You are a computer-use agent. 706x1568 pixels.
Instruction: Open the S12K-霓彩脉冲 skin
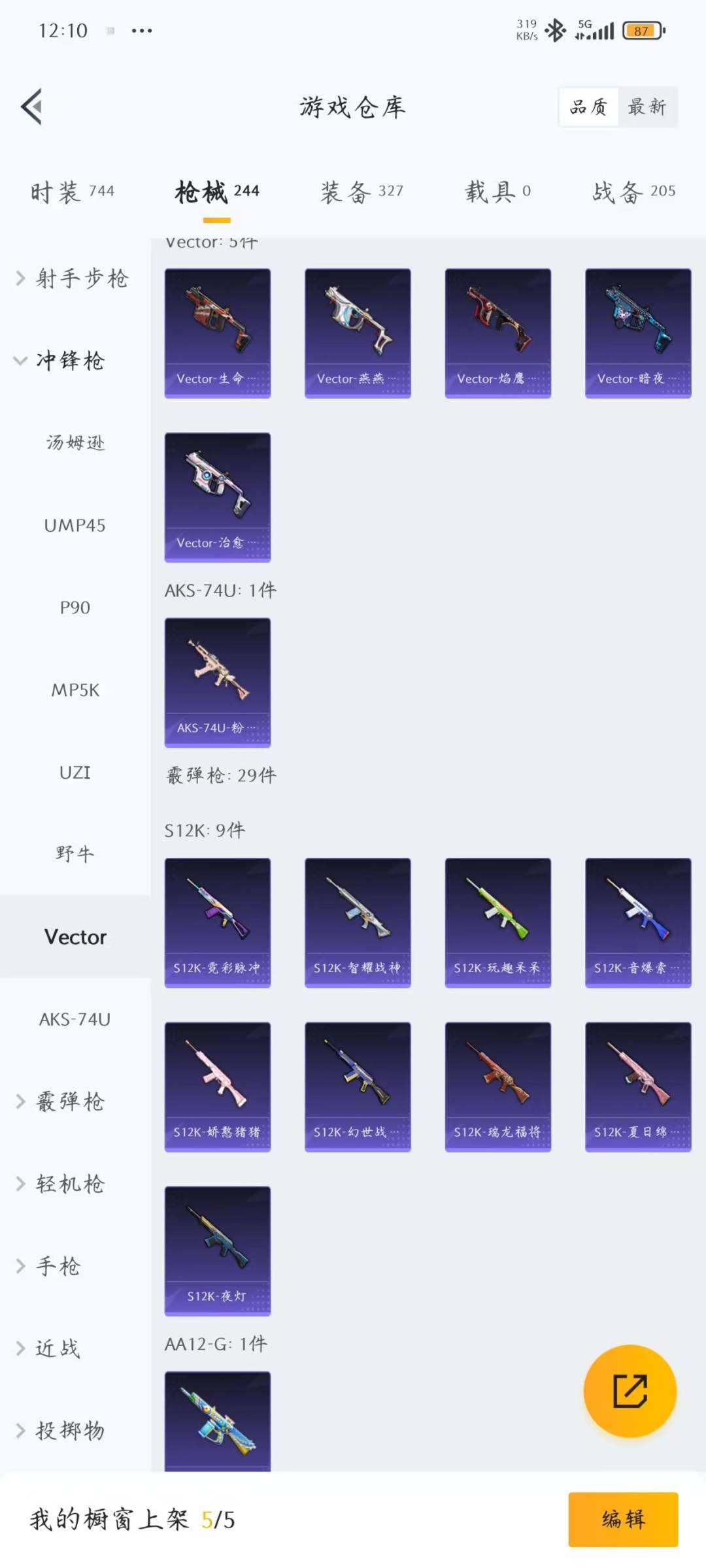[x=217, y=921]
